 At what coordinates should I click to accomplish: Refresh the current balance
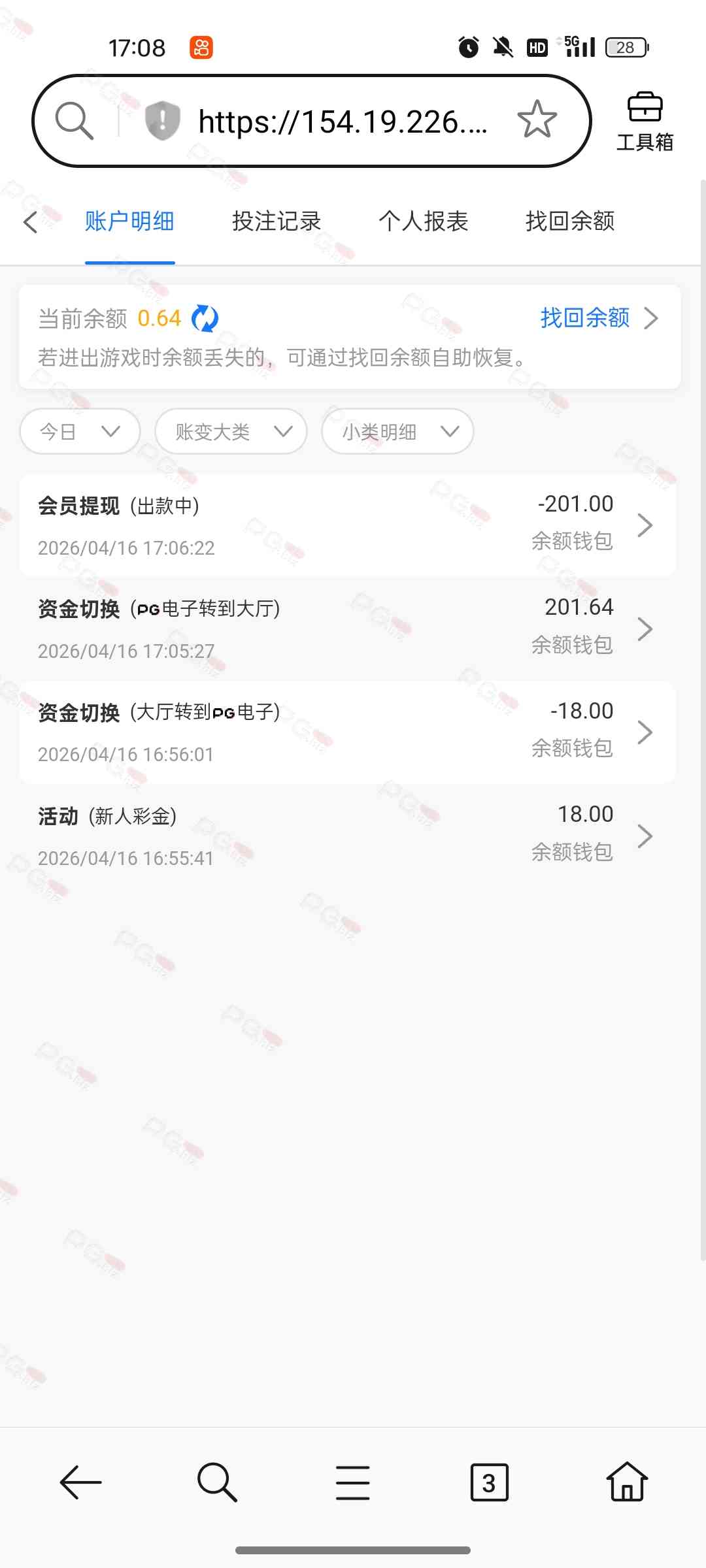click(205, 319)
